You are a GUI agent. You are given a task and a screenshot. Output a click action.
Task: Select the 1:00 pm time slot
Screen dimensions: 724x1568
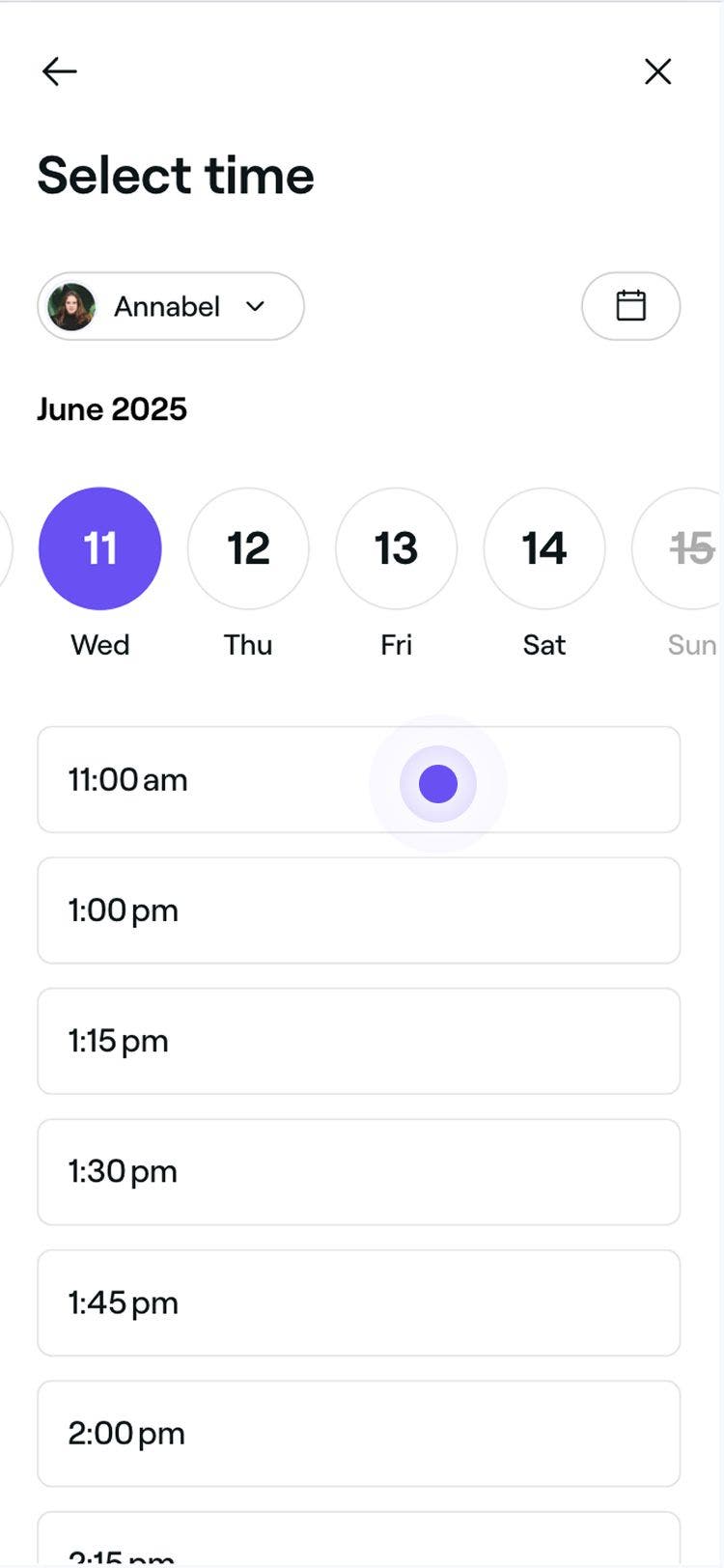pos(358,910)
